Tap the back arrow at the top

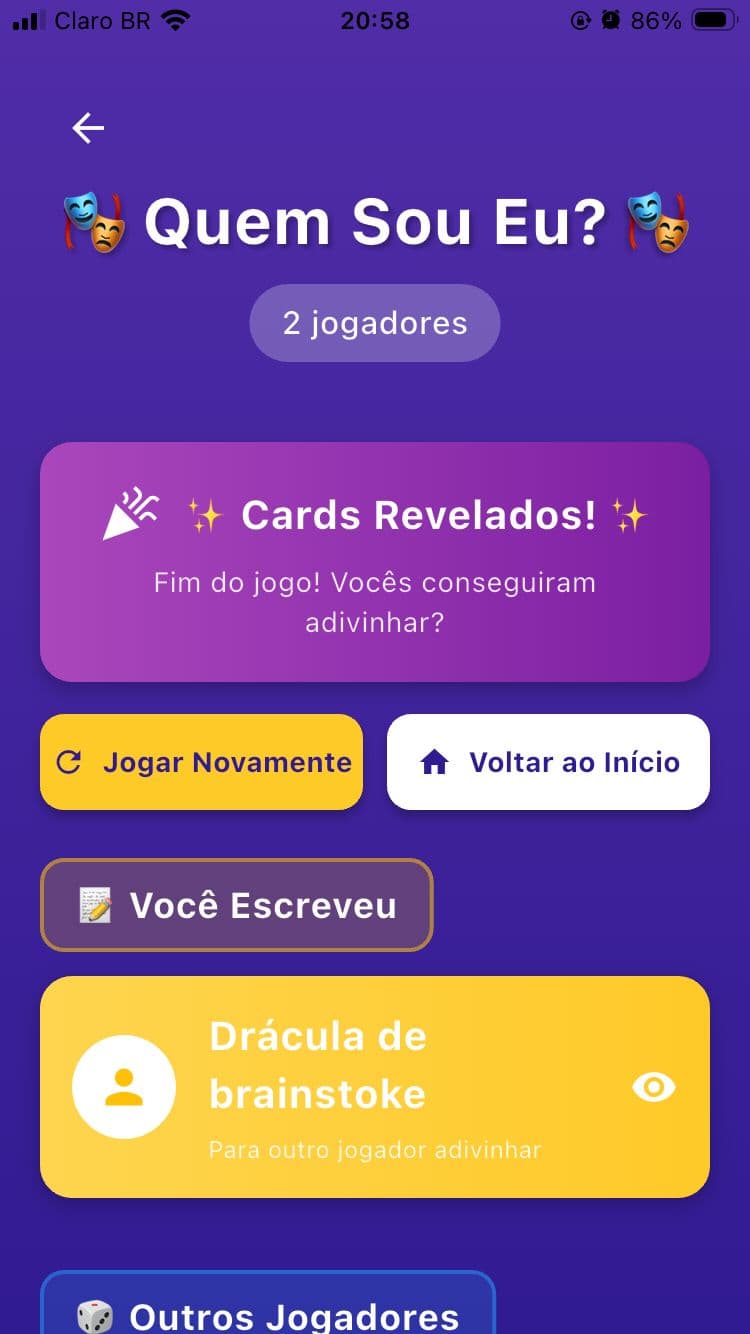88,128
